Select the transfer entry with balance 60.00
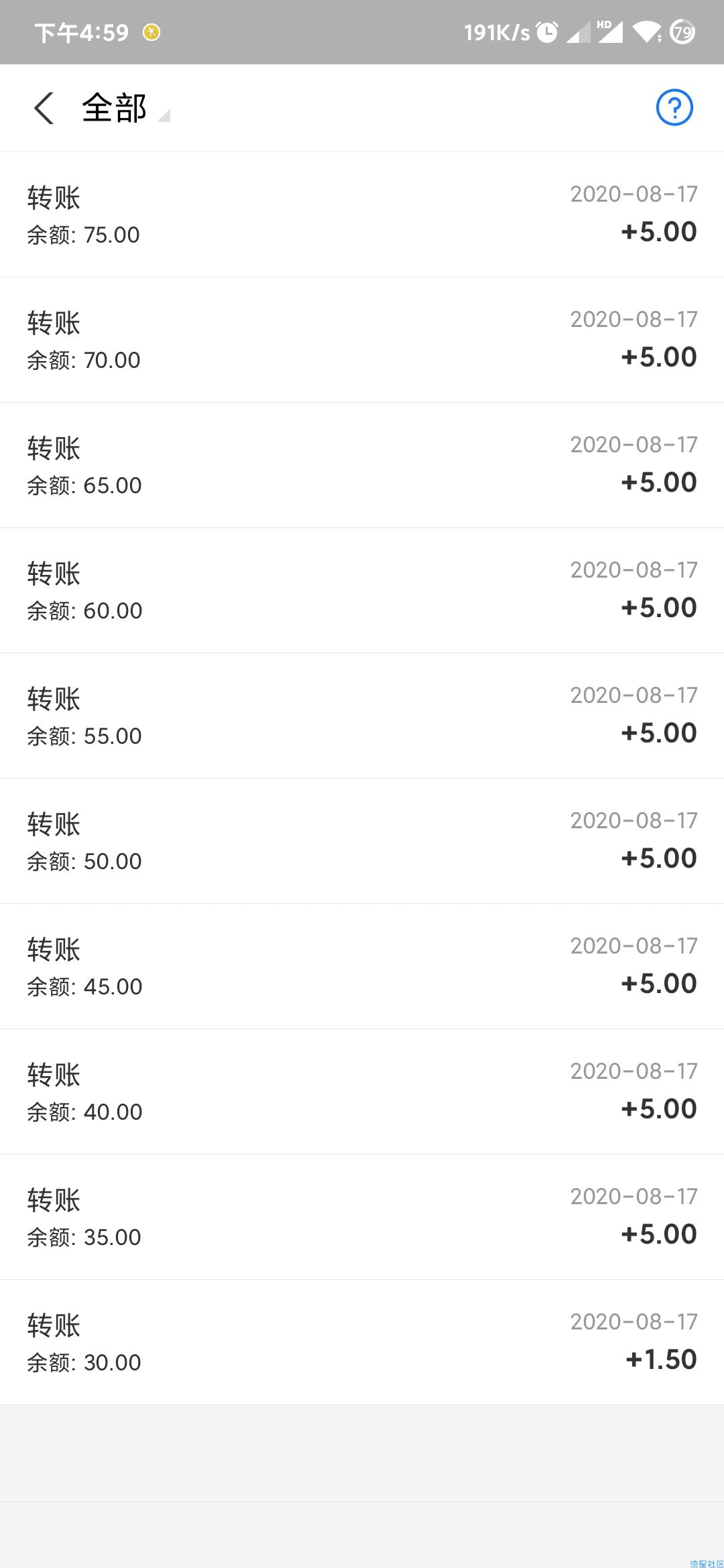This screenshot has height=1568, width=724. pyautogui.click(x=362, y=590)
